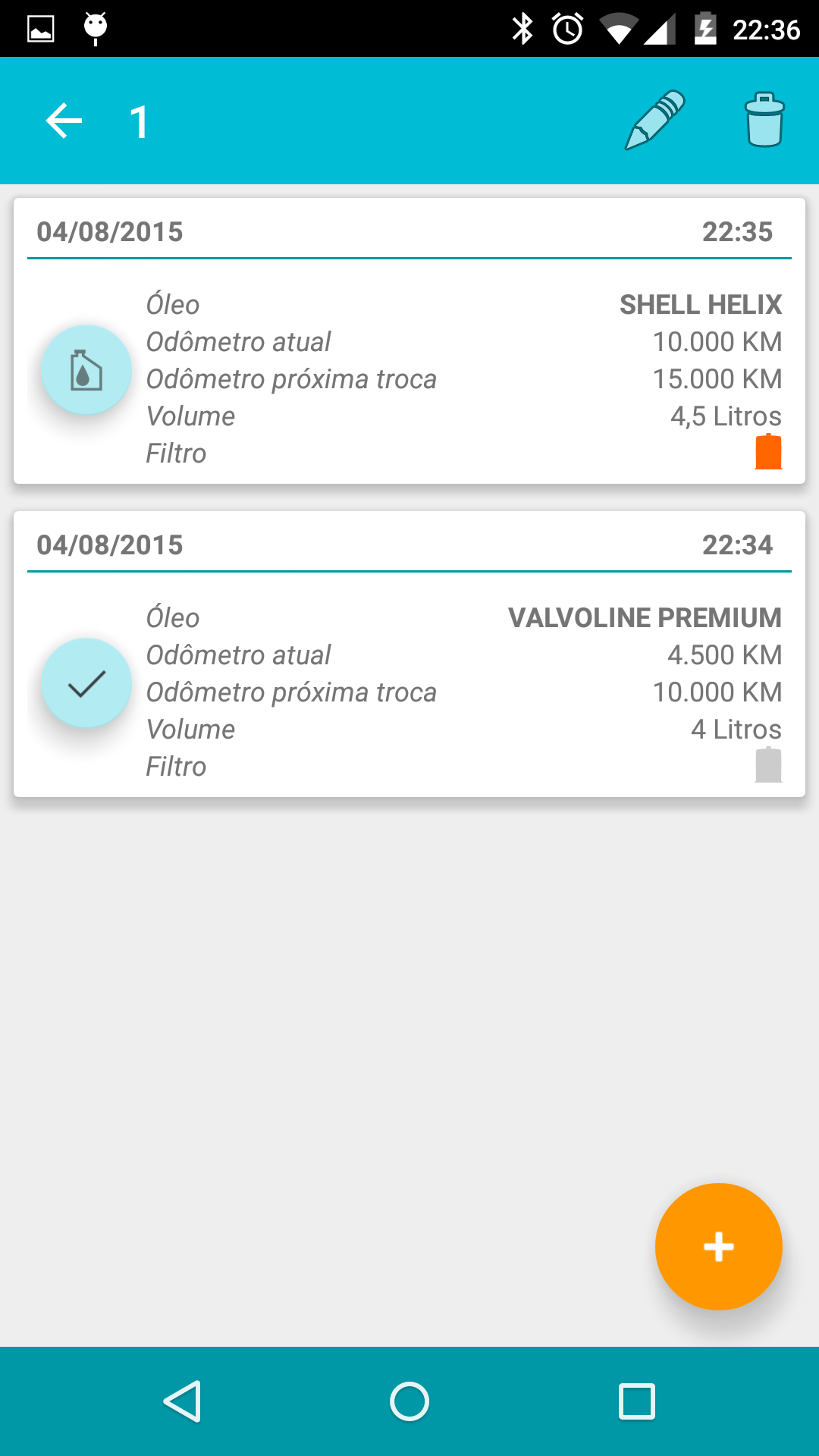Uncheck the selected VALVOLINE PREMIUM entry
The width and height of the screenshot is (819, 1456).
[86, 683]
